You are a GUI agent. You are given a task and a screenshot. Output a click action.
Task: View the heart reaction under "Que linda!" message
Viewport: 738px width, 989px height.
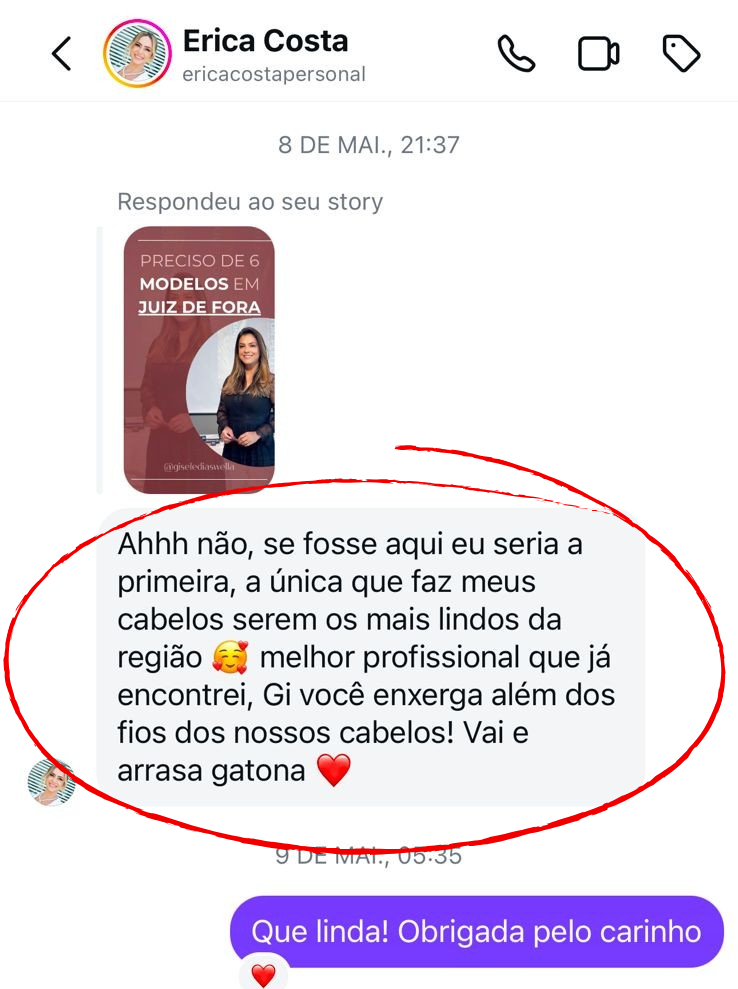tap(263, 975)
